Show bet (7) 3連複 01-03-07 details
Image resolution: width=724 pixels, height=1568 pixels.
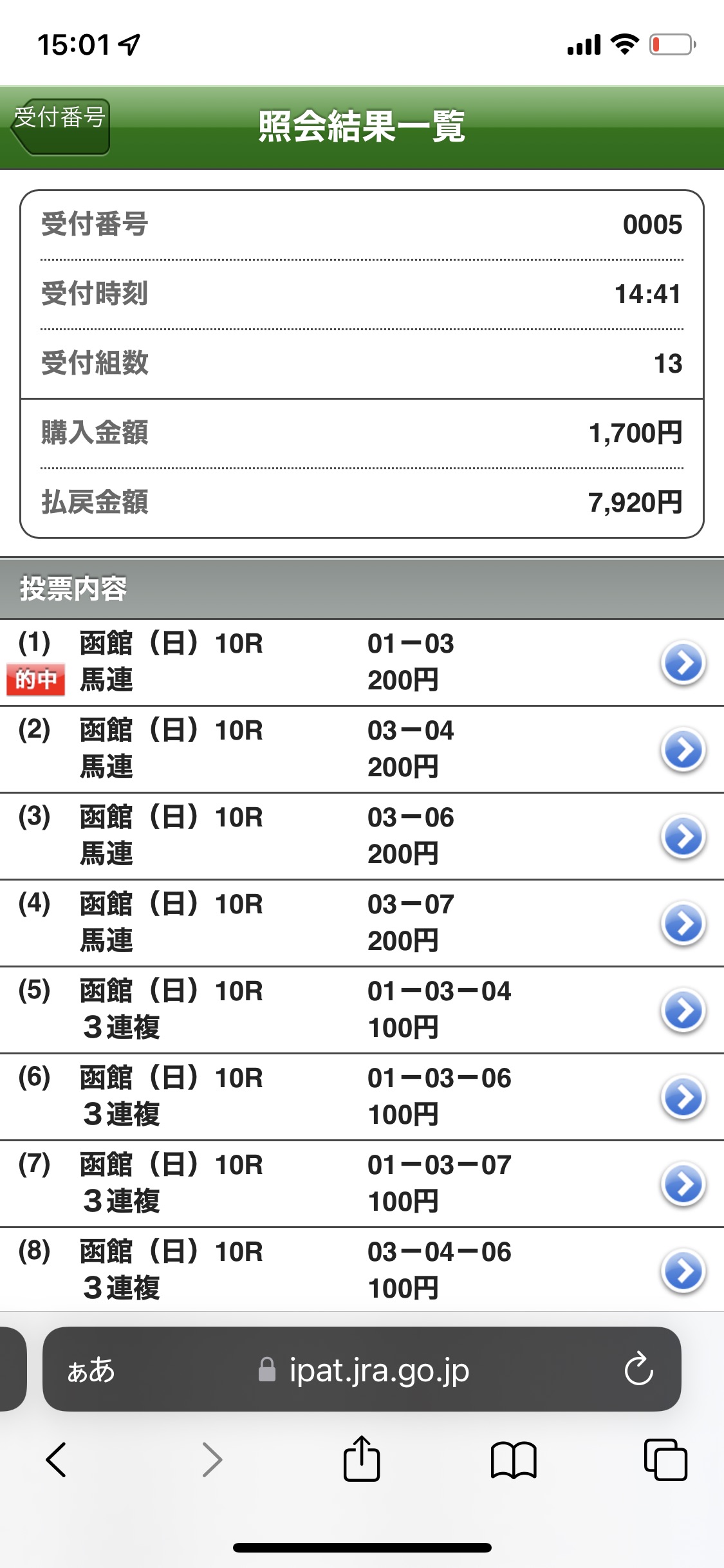[x=683, y=1184]
